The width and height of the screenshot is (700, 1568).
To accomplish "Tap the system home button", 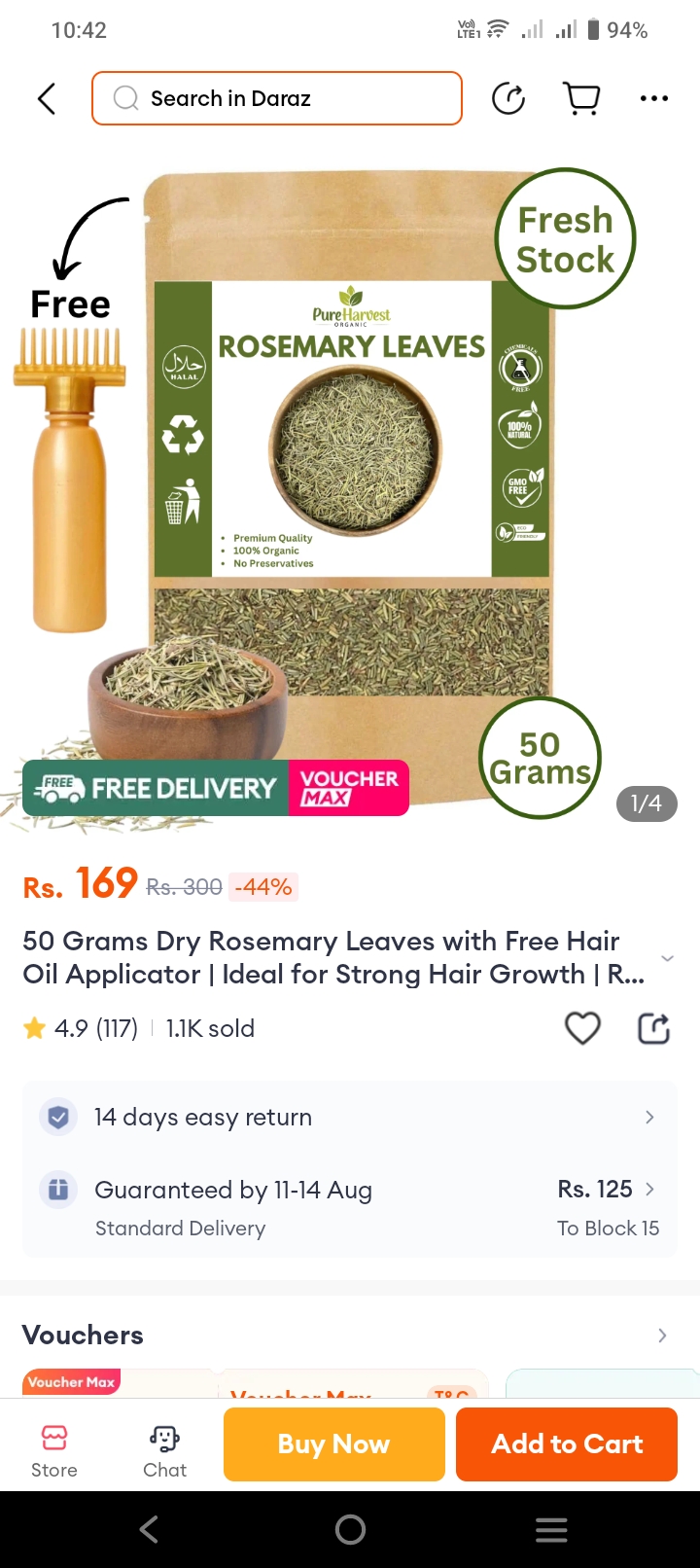I will click(350, 1530).
